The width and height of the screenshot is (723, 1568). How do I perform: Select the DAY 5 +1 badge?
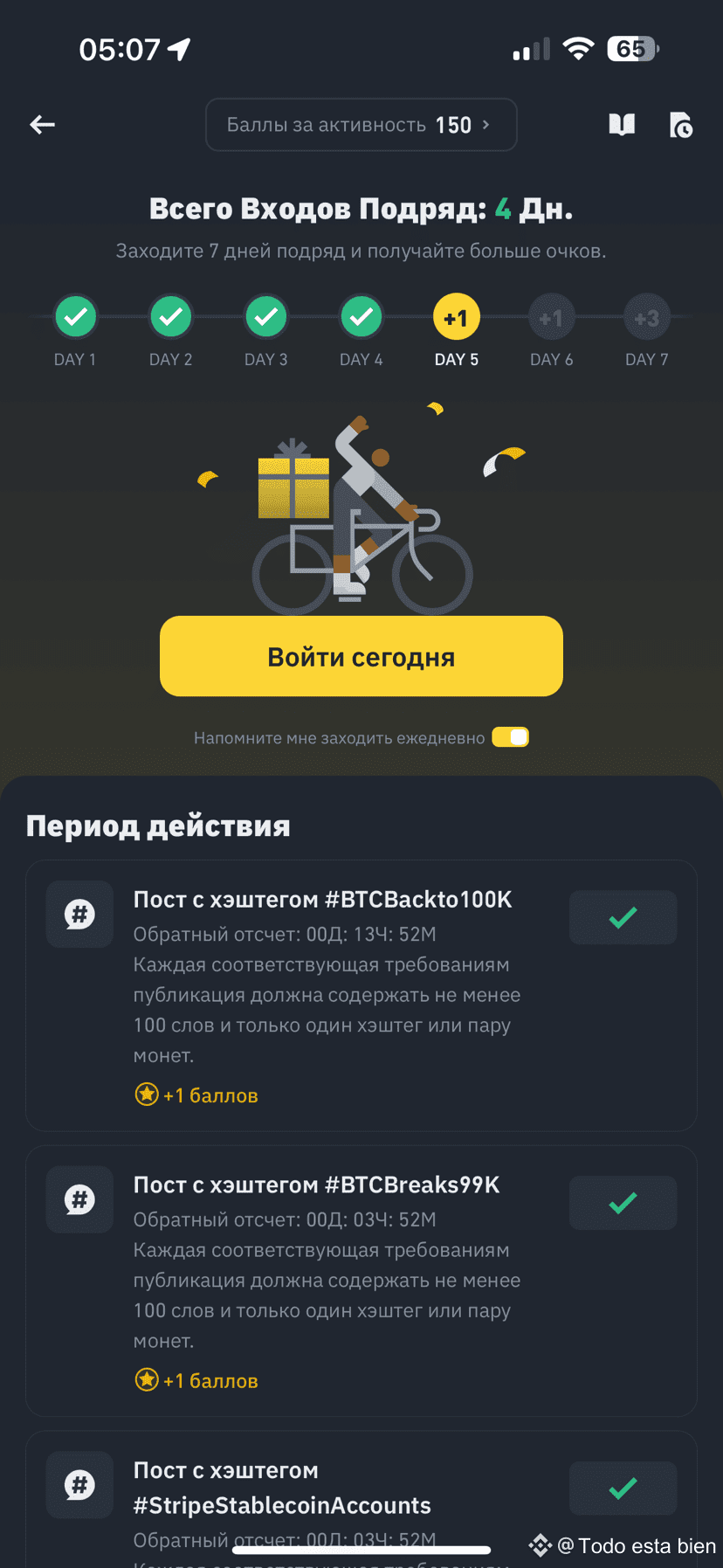click(x=456, y=316)
